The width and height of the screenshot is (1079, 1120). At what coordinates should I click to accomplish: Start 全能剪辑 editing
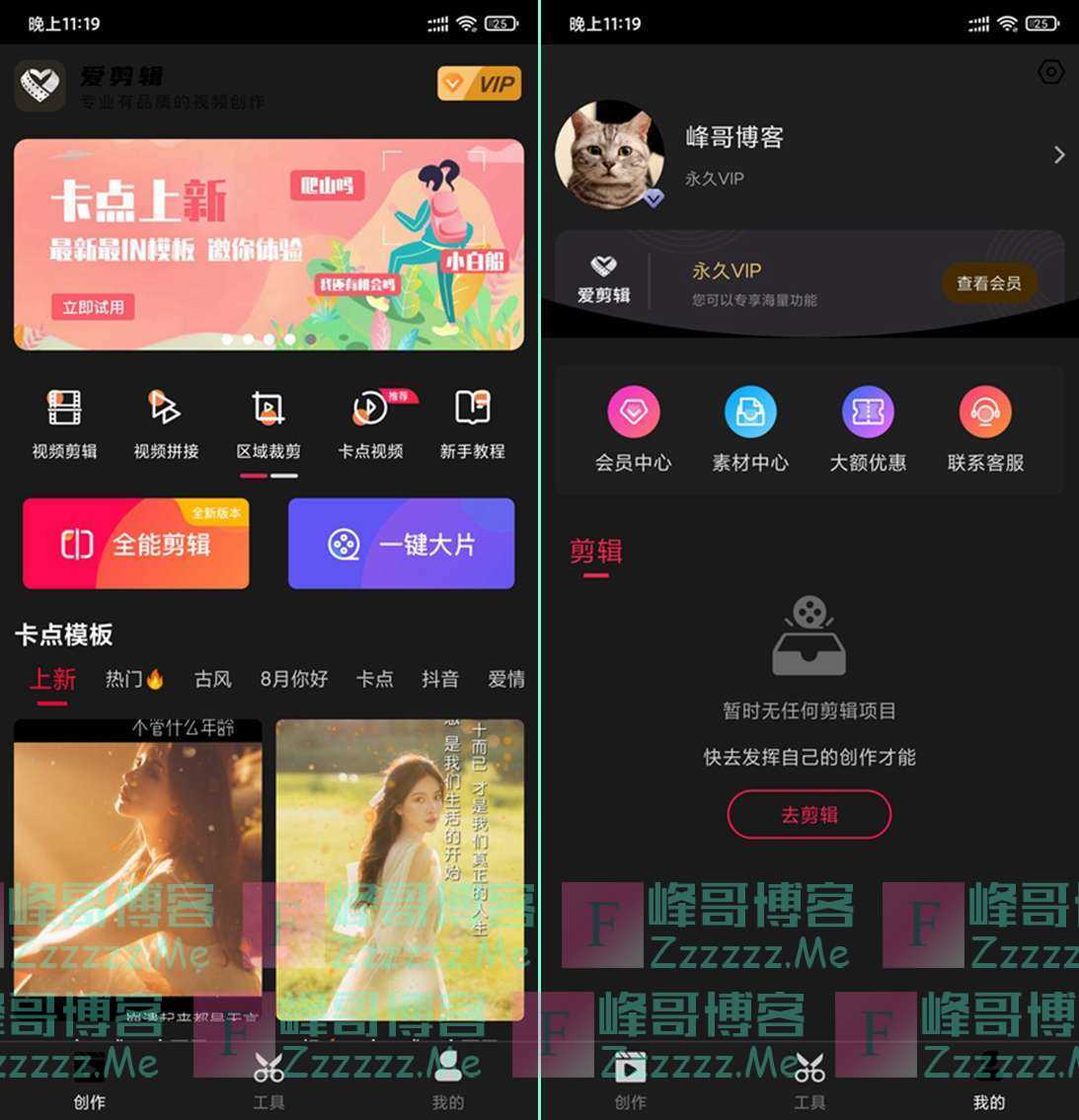[136, 544]
